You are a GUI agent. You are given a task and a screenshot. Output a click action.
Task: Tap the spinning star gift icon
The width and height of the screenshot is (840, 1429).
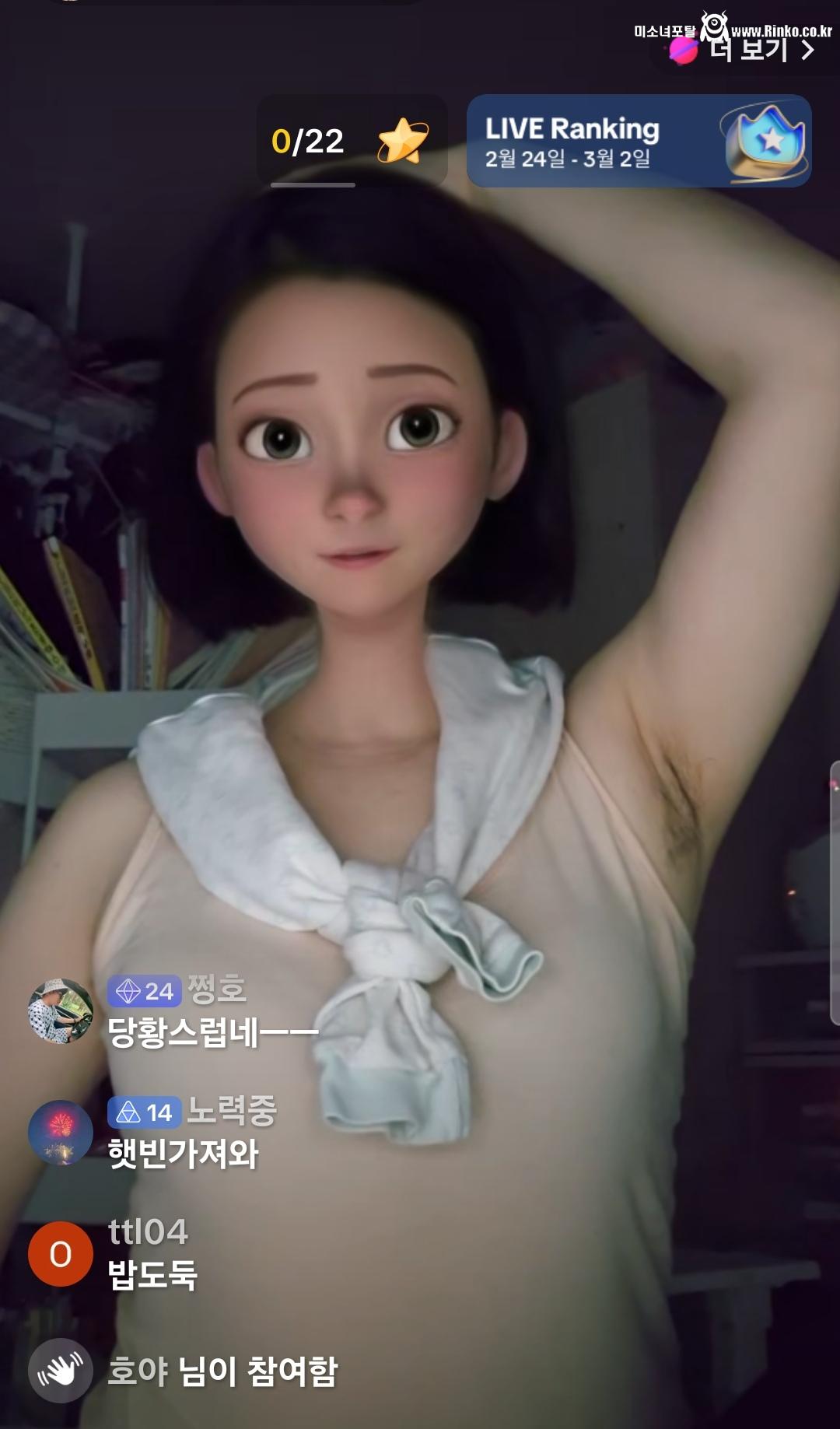[404, 138]
